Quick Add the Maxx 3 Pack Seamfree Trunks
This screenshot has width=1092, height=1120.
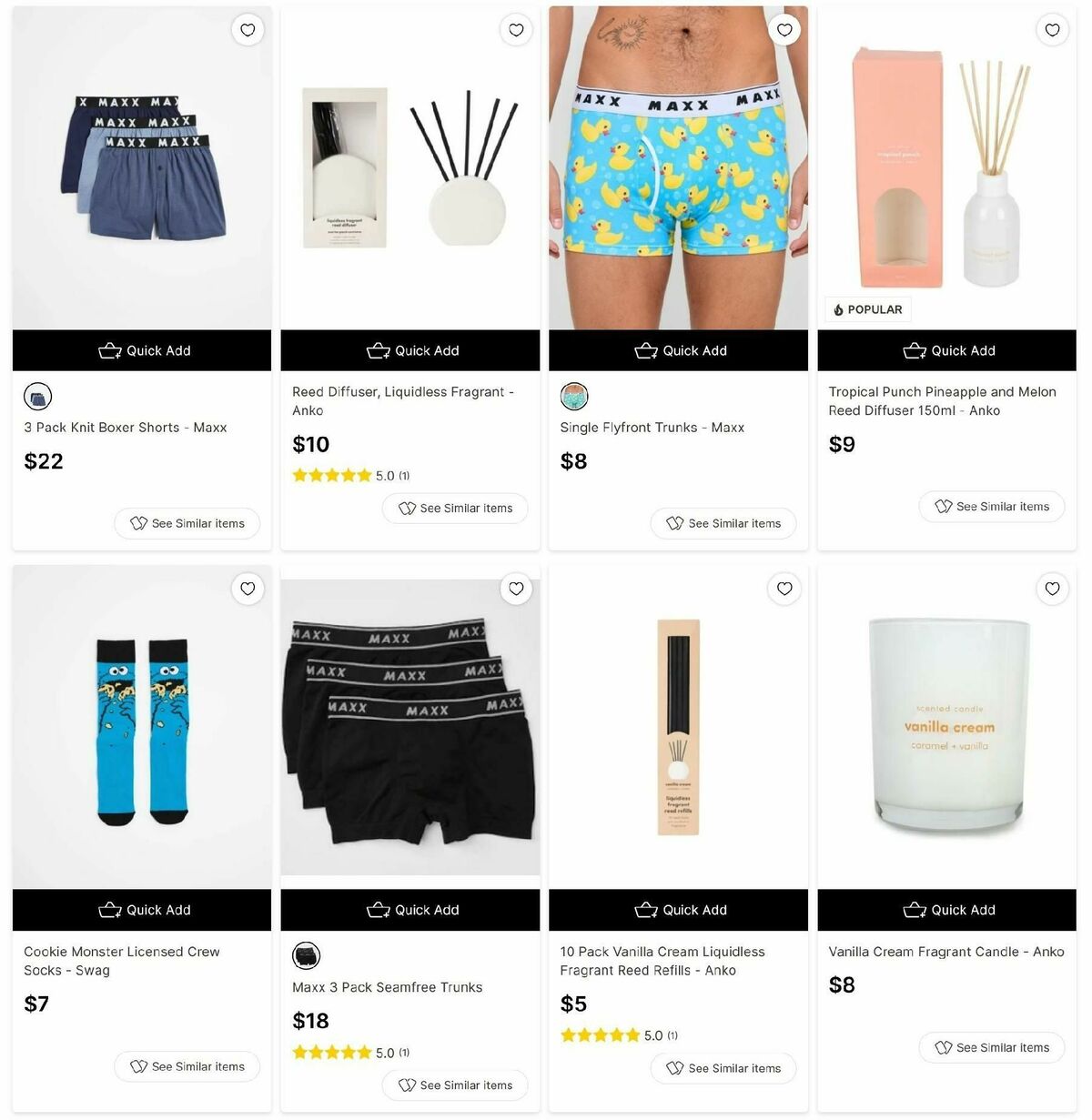point(410,910)
